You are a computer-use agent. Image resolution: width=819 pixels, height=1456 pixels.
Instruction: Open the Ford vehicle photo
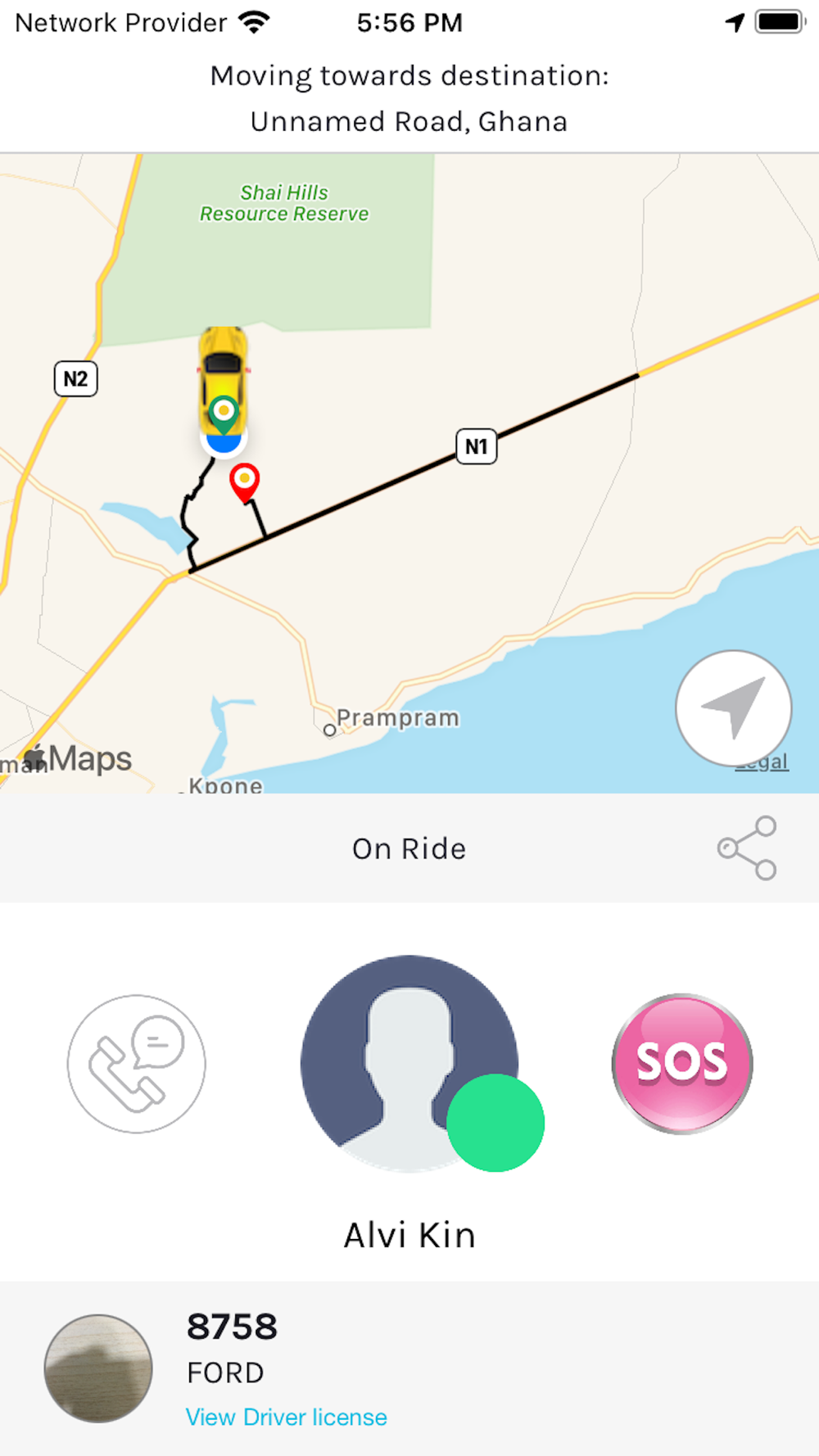pyautogui.click(x=98, y=1368)
